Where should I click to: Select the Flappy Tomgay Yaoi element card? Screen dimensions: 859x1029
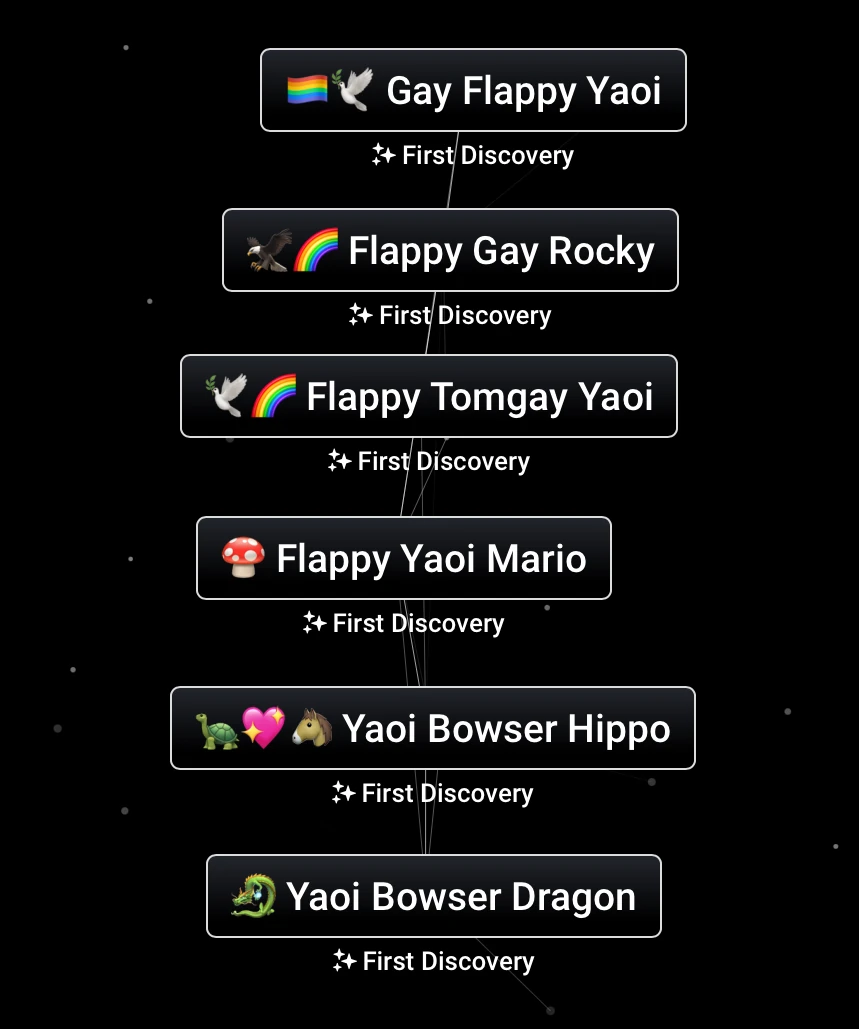[428, 395]
